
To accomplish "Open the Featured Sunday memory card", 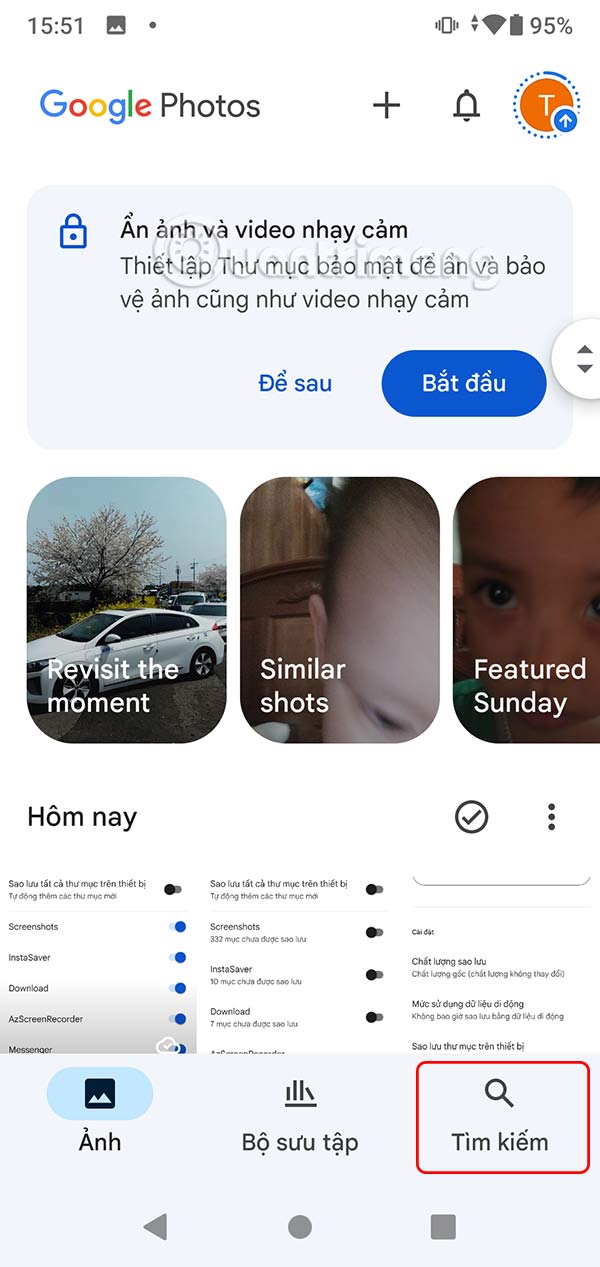I will point(527,612).
